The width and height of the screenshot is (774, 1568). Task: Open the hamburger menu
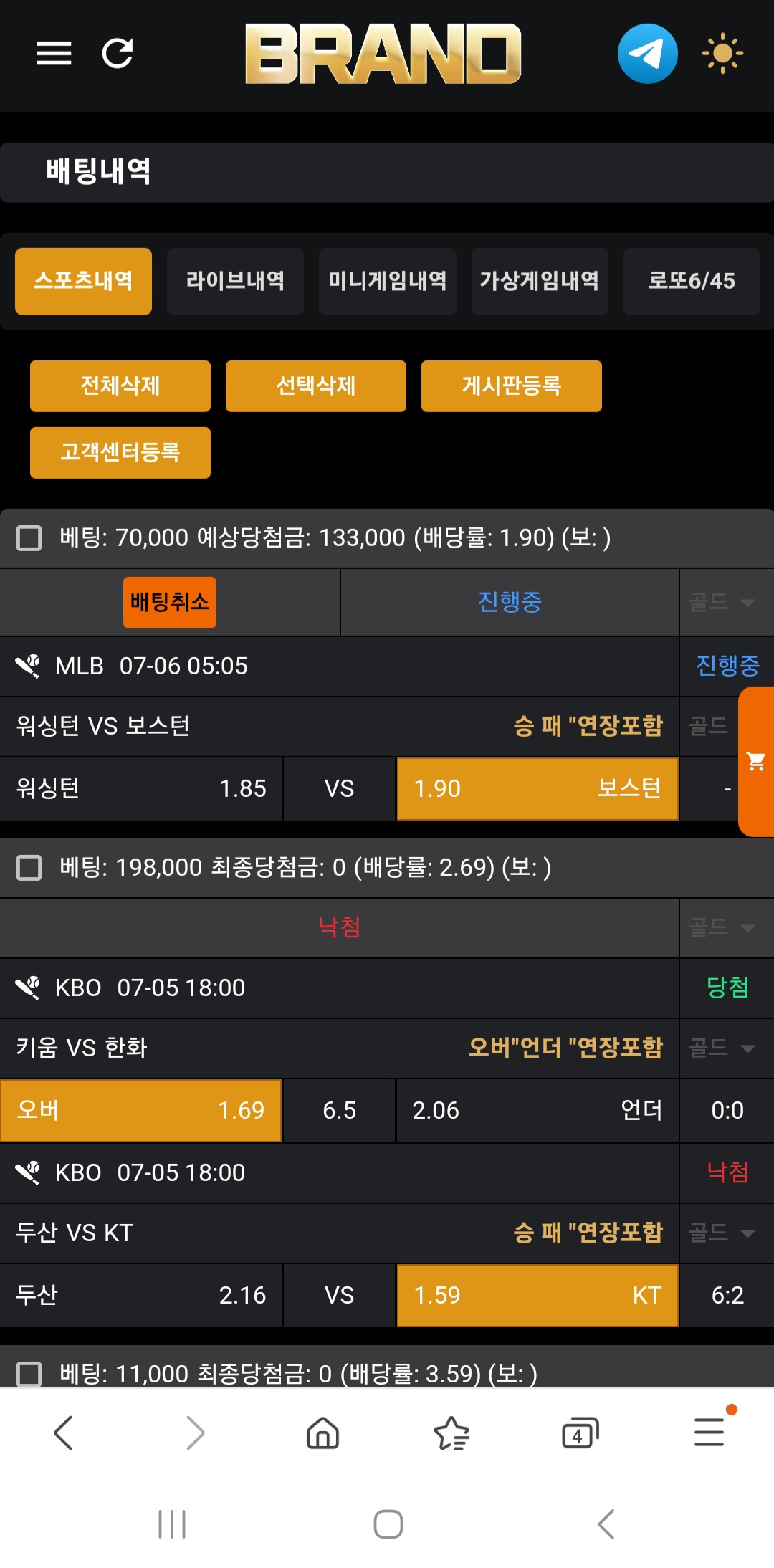click(x=54, y=53)
